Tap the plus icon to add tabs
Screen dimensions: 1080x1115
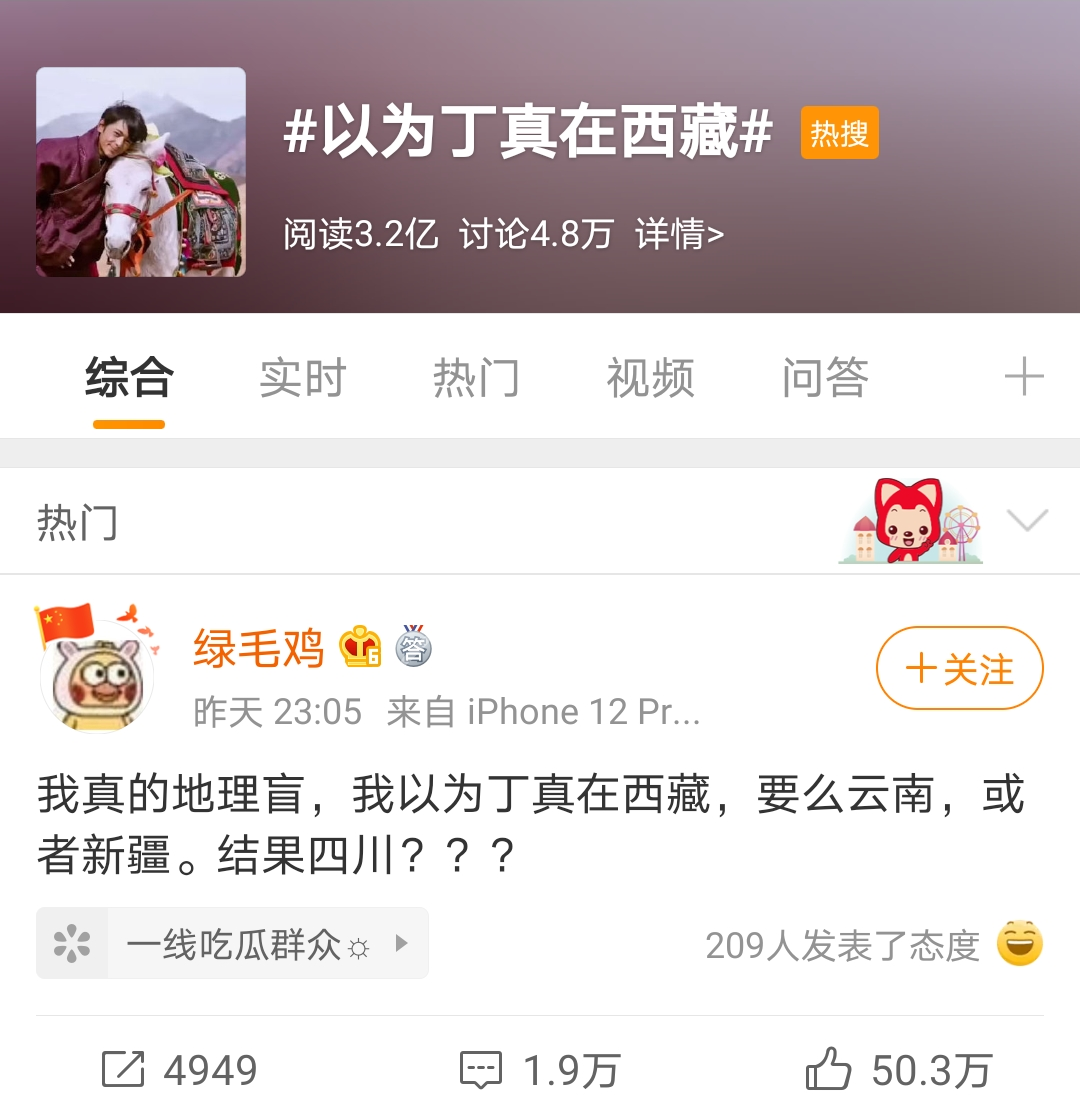tap(1023, 378)
